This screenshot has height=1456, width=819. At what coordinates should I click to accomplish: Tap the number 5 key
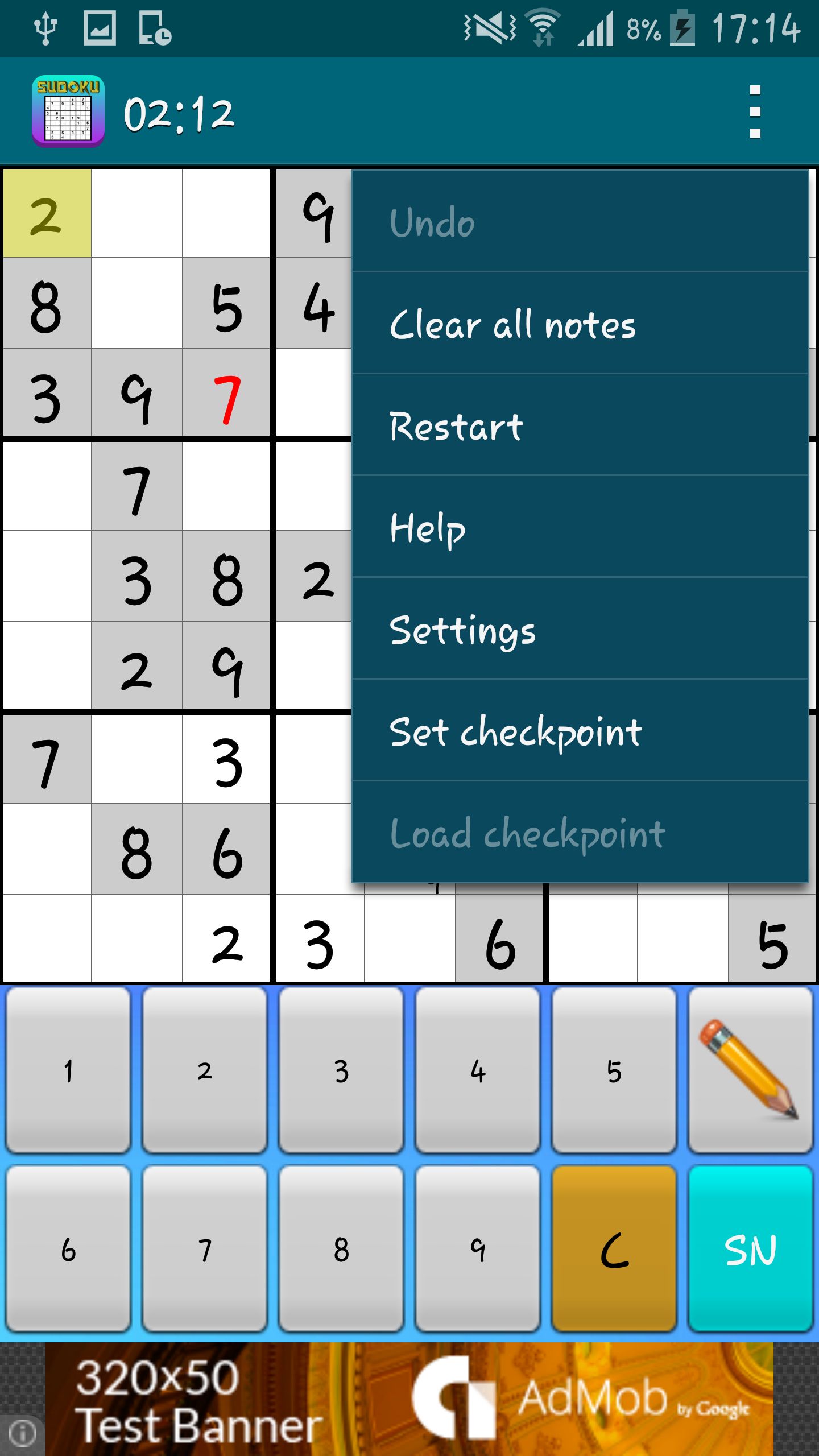(614, 1070)
